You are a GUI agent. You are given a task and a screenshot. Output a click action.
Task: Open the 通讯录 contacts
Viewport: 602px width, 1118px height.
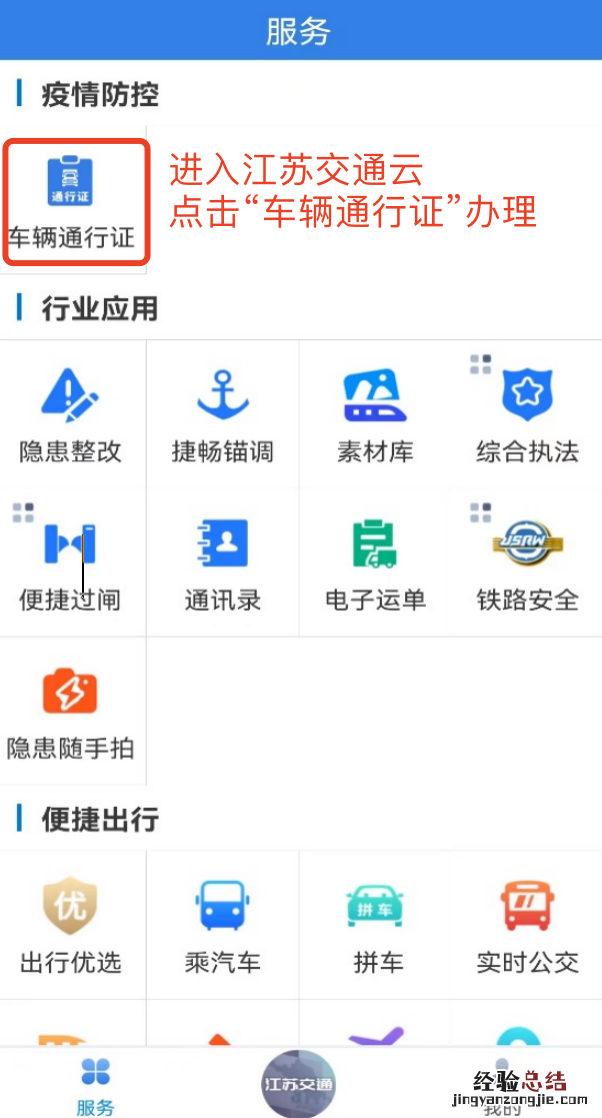coord(223,562)
